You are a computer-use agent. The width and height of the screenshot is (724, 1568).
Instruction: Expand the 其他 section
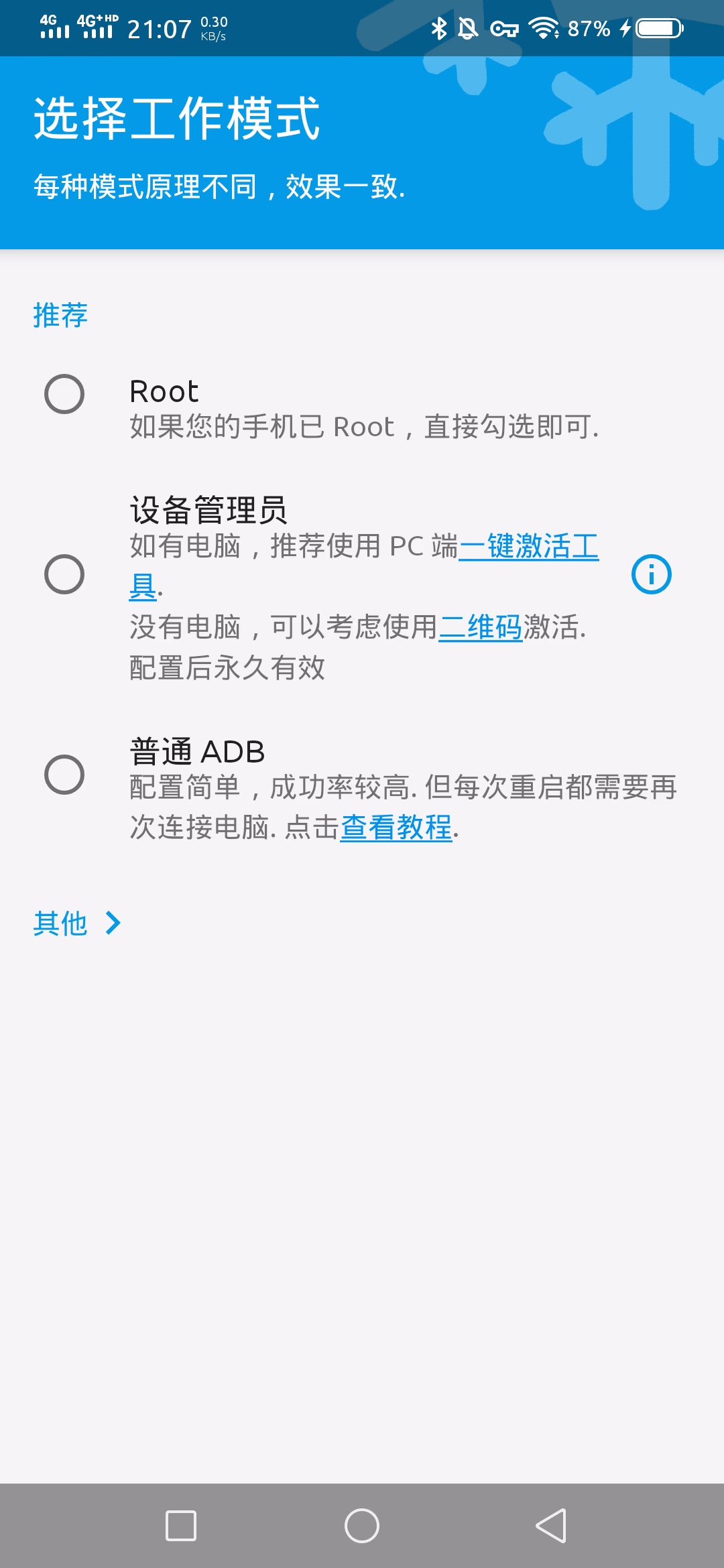pyautogui.click(x=77, y=923)
